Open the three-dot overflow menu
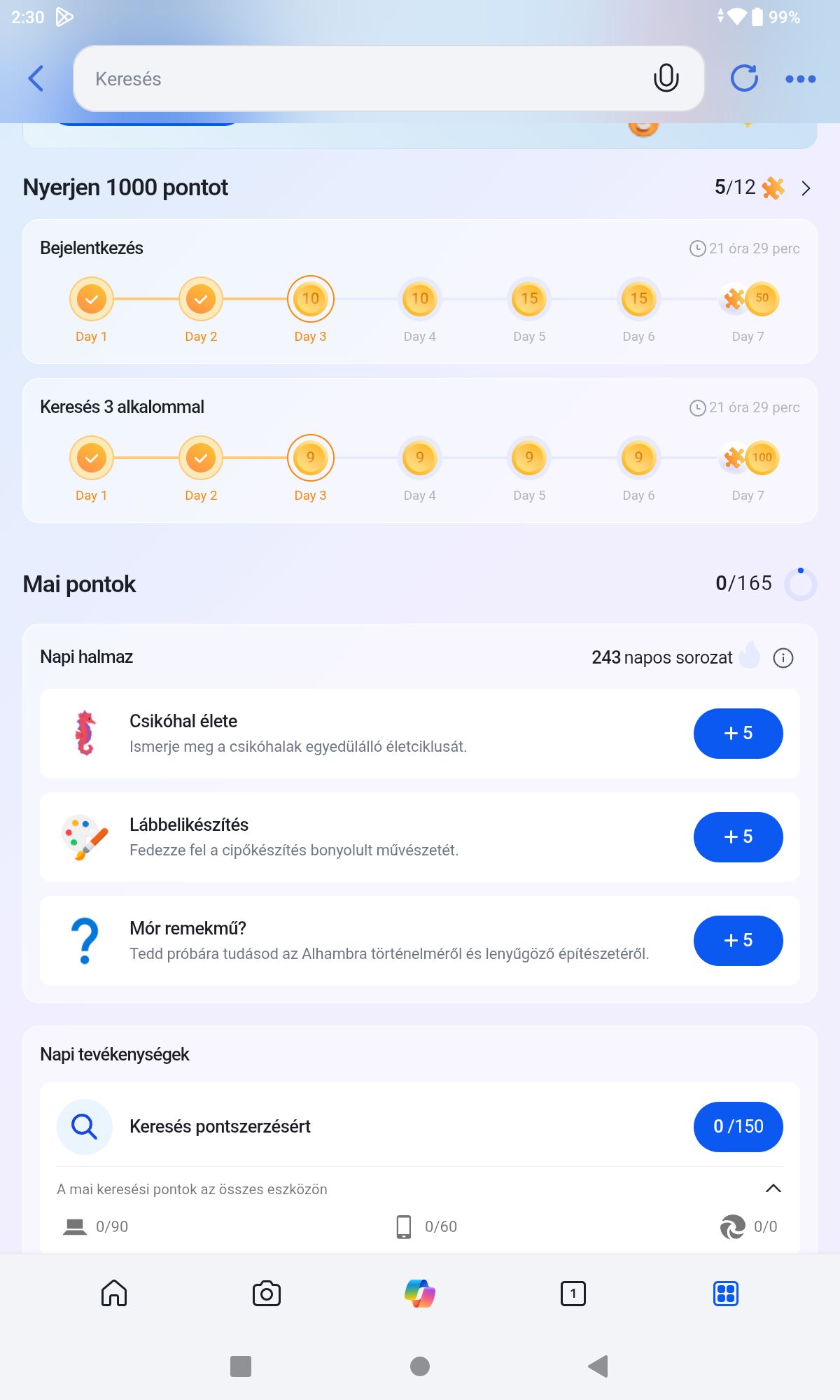The image size is (840, 1400). [800, 79]
